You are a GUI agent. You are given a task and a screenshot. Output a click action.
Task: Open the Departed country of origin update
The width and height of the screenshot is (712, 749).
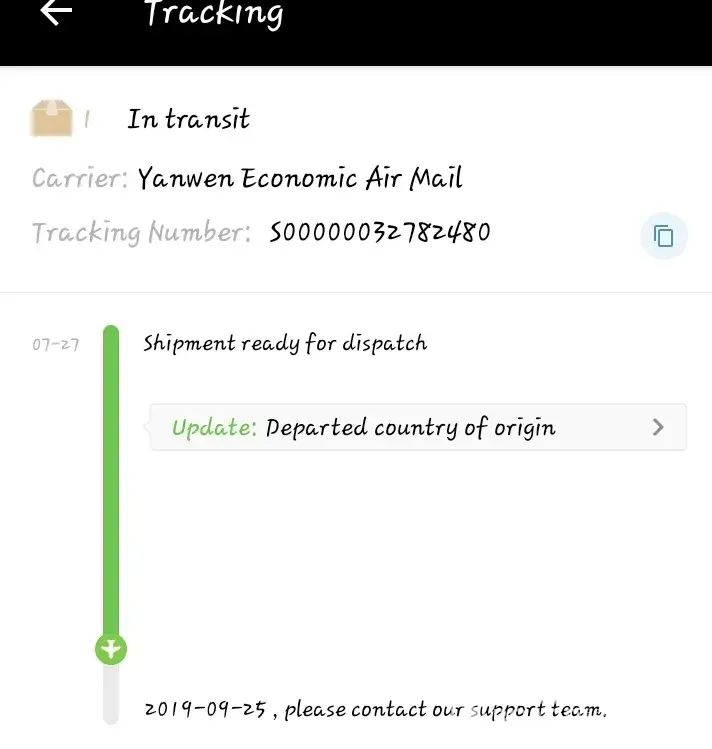pyautogui.click(x=418, y=428)
